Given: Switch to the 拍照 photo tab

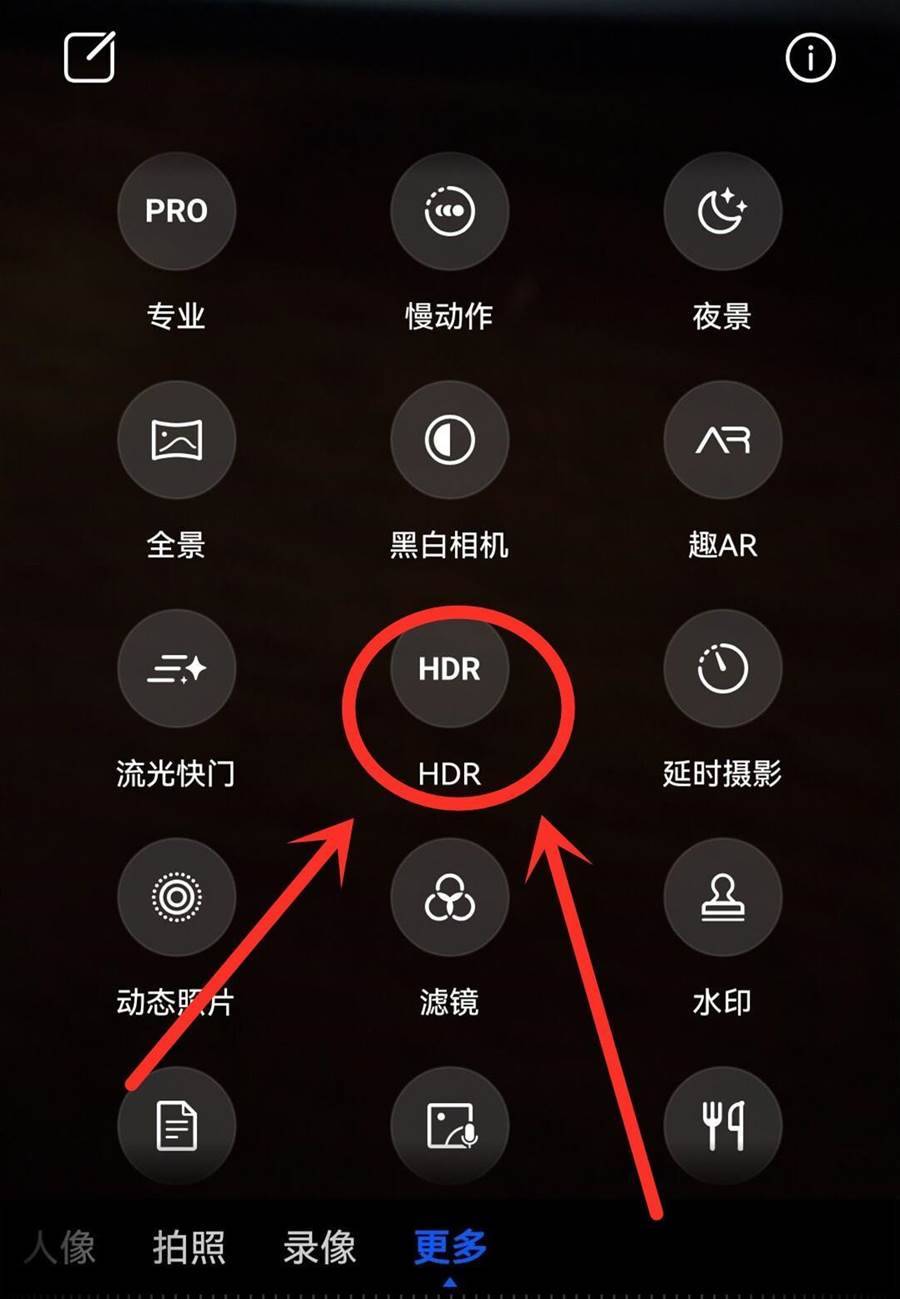Looking at the screenshot, I should pyautogui.click(x=189, y=1247).
